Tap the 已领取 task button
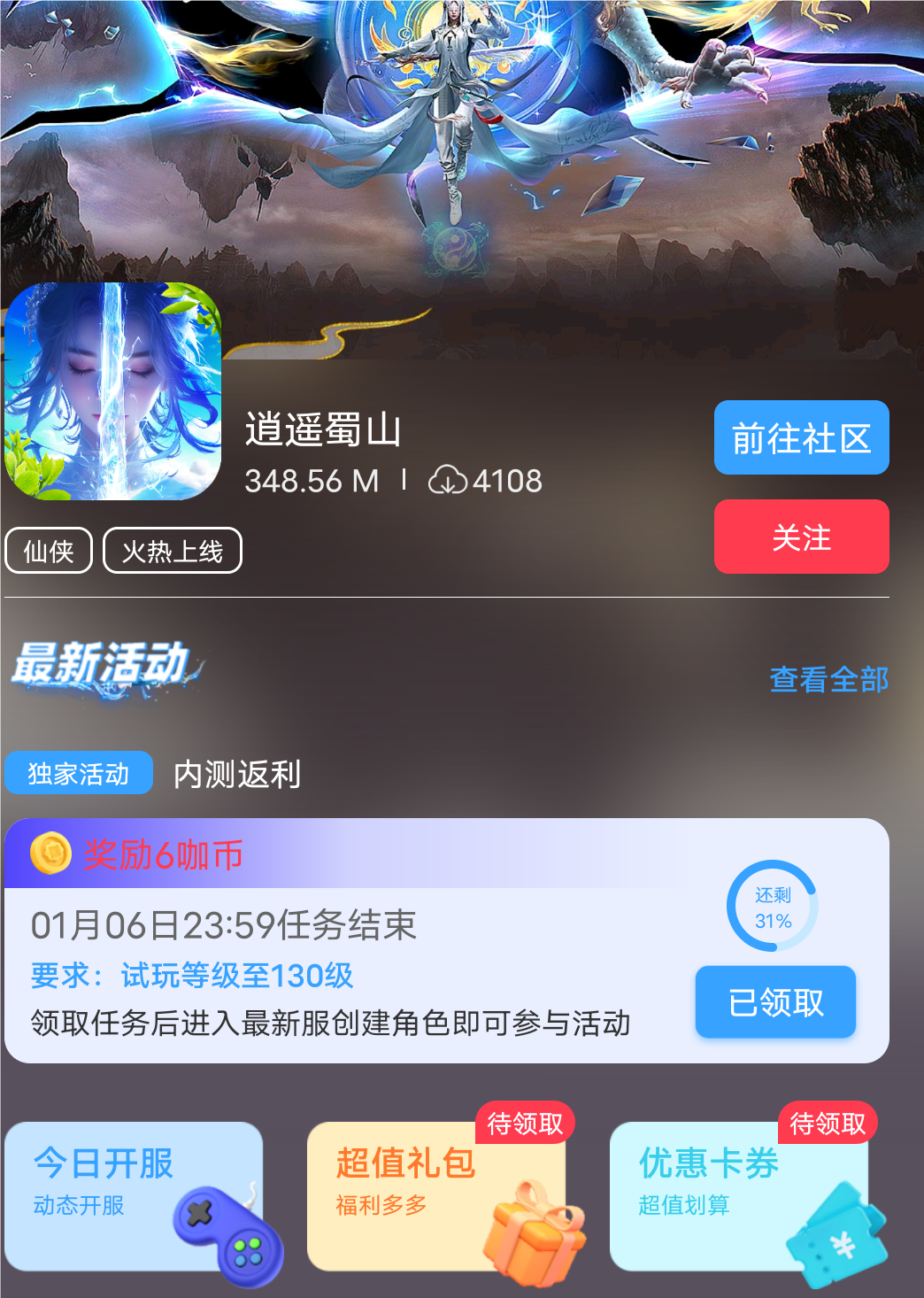 point(775,1002)
